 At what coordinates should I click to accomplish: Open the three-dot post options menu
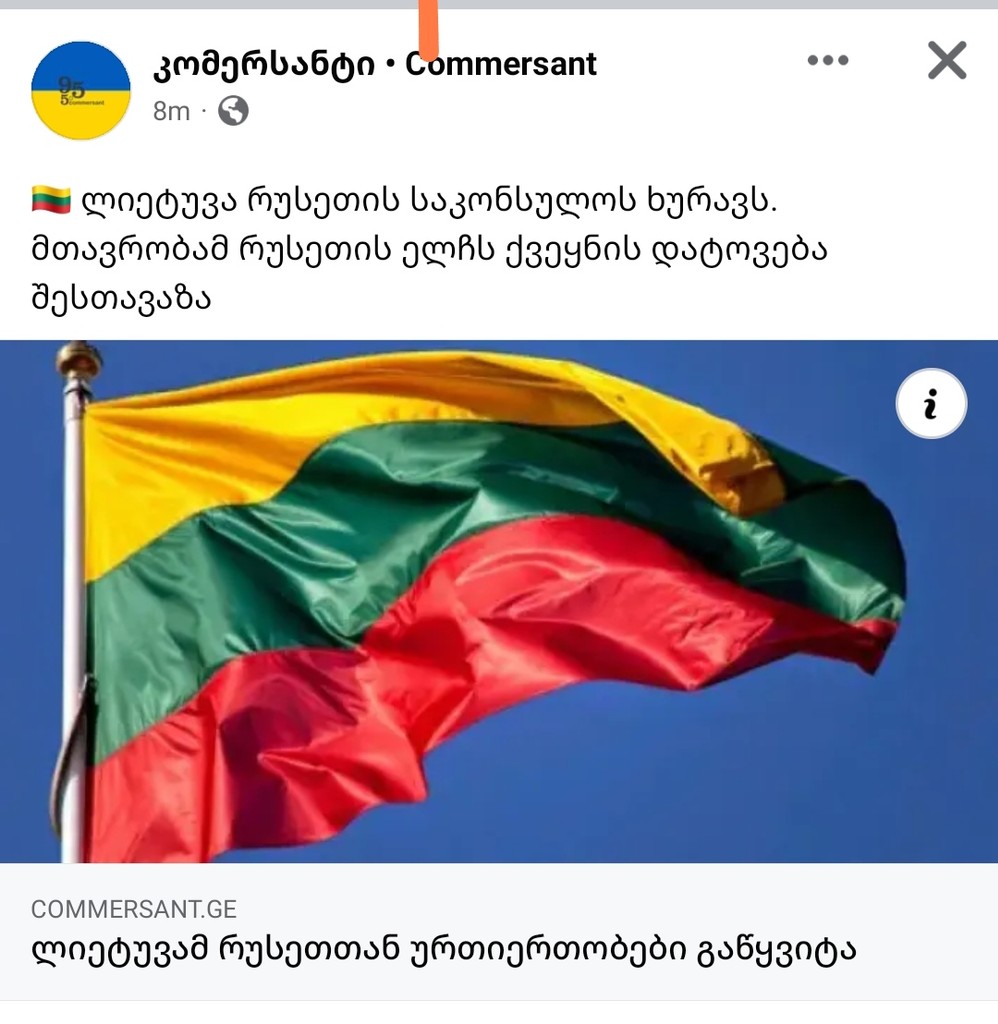pyautogui.click(x=827, y=60)
